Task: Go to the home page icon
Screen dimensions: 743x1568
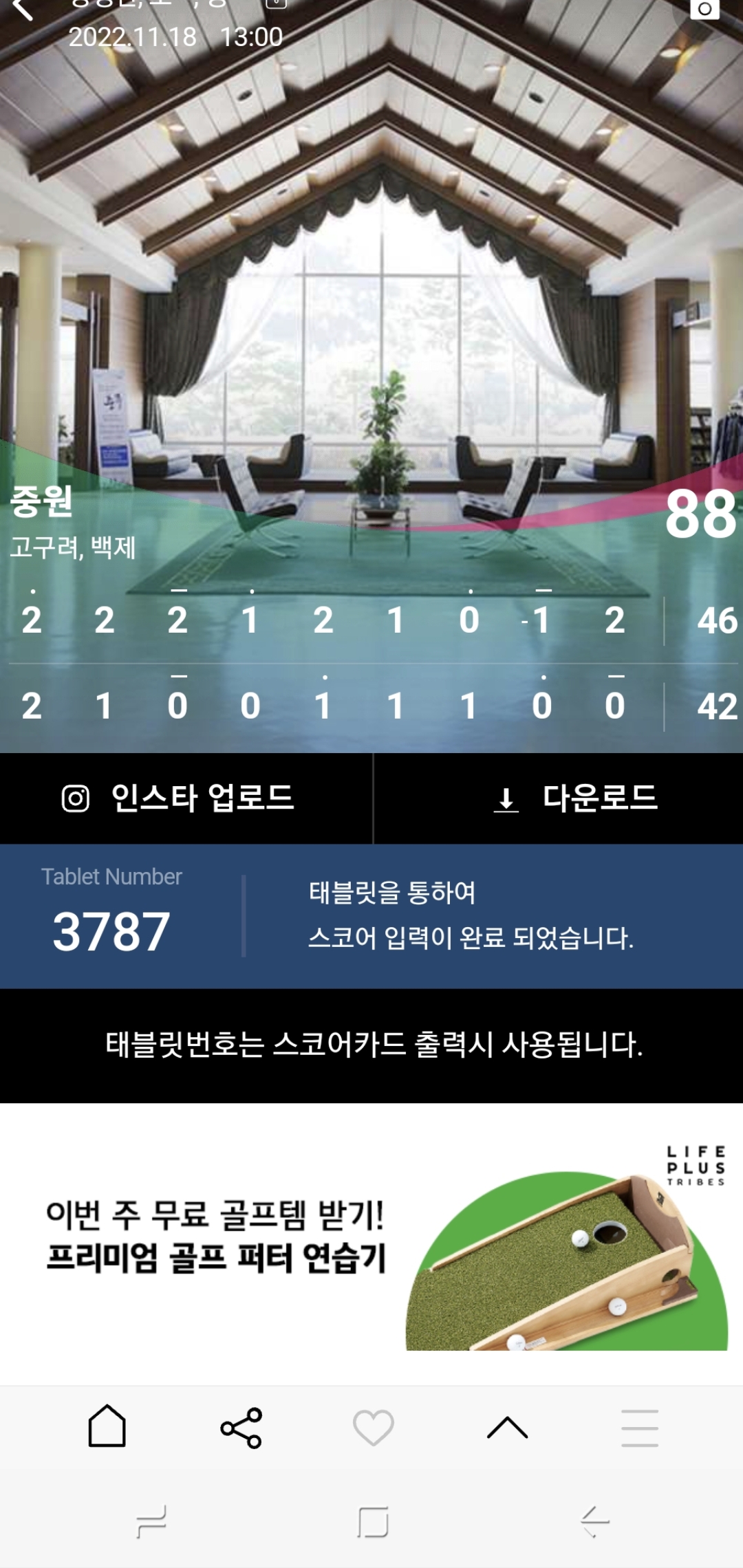Action: (x=107, y=1427)
